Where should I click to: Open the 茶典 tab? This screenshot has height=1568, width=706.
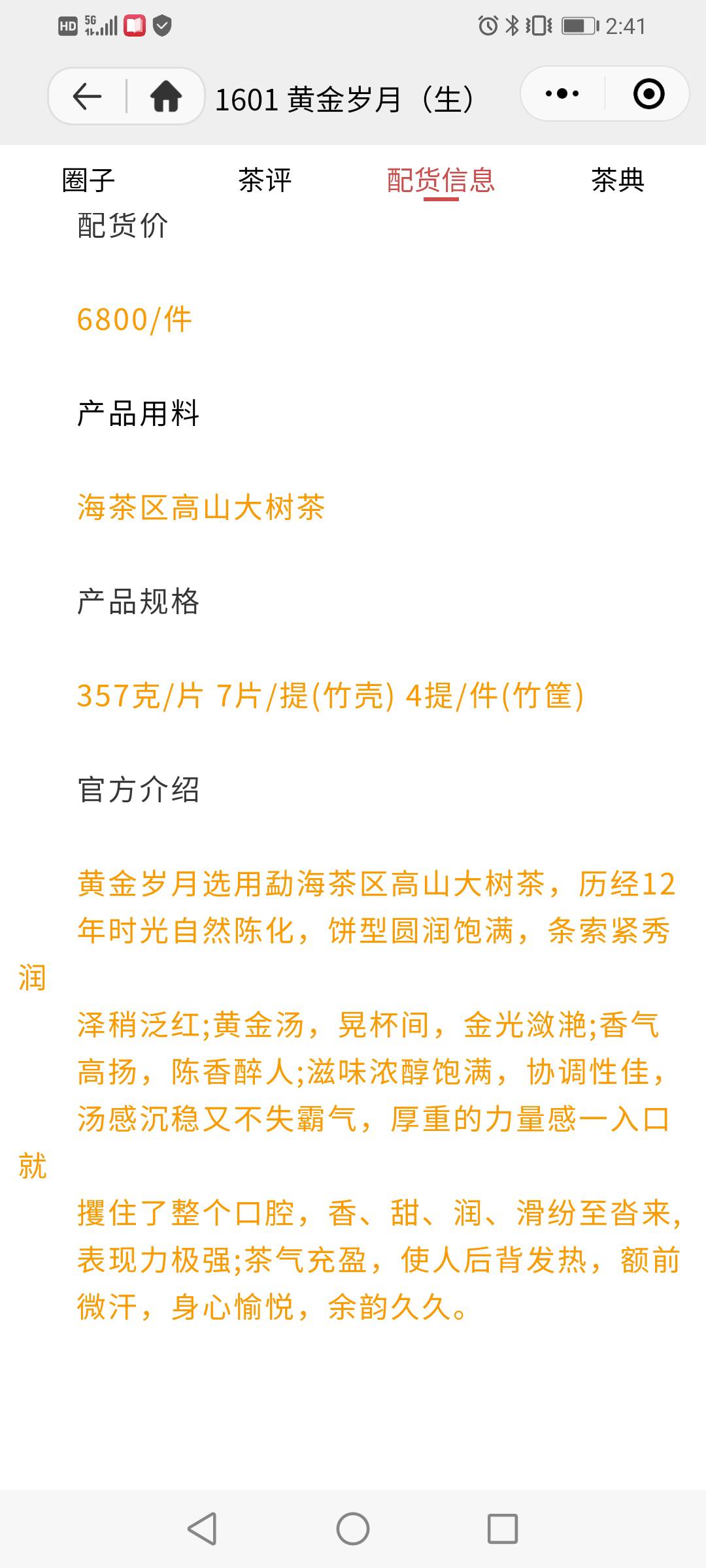618,180
